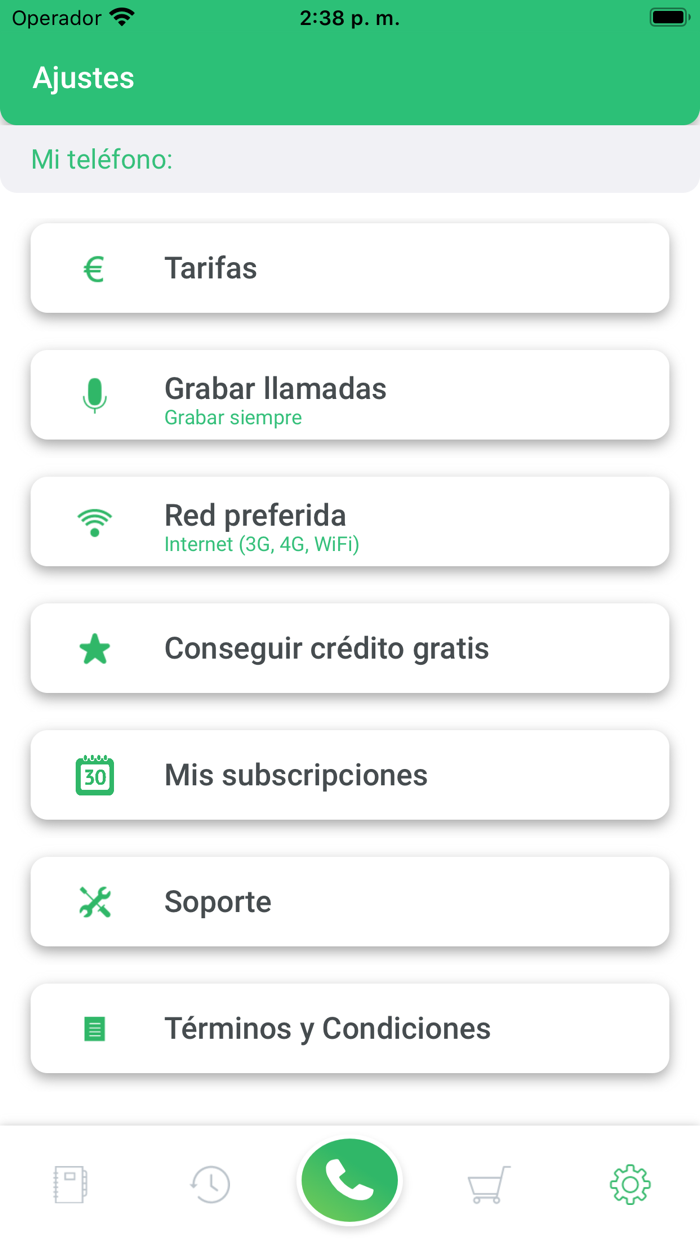Select the Red preferida option
Image resolution: width=700 pixels, height=1244 pixels.
350,522
